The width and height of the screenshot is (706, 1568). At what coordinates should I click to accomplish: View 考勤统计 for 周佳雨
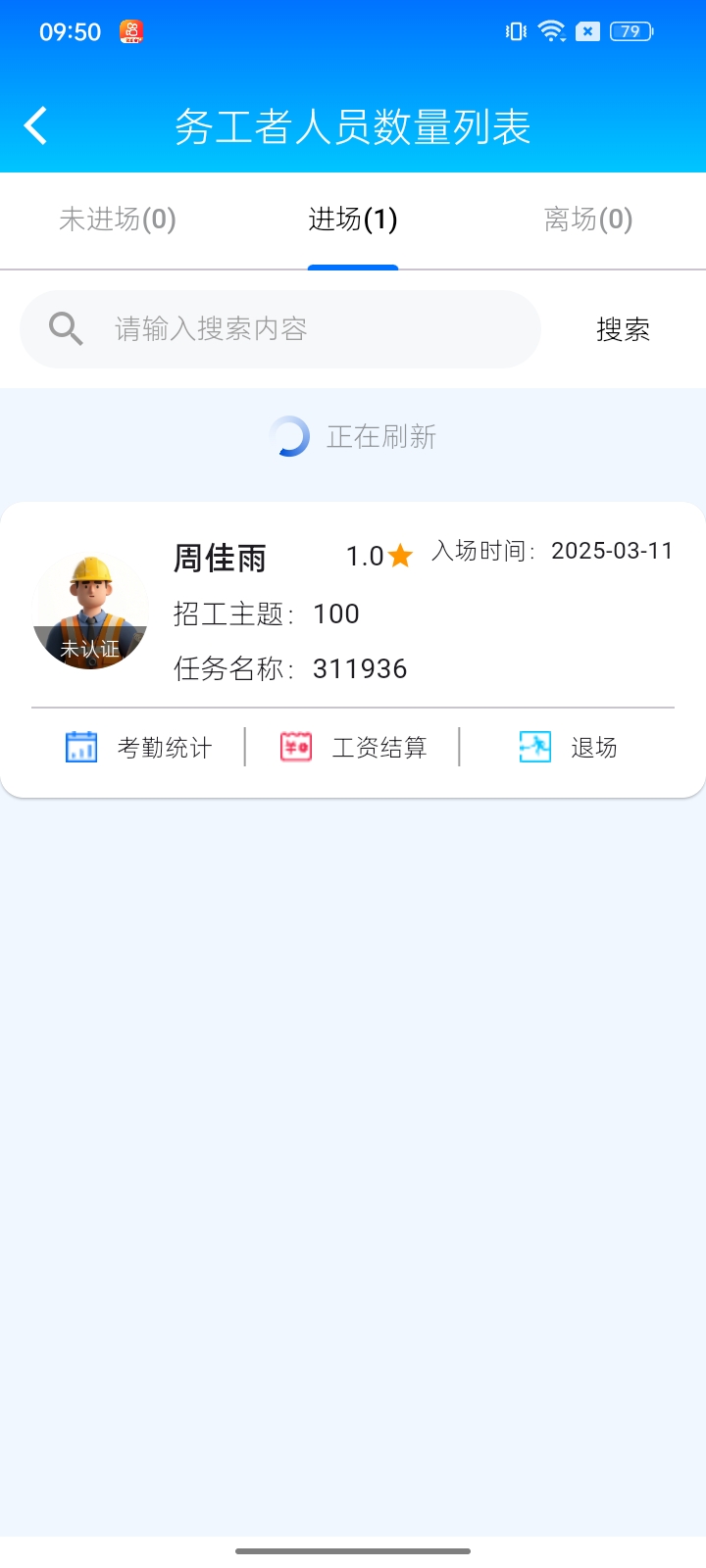click(x=139, y=748)
